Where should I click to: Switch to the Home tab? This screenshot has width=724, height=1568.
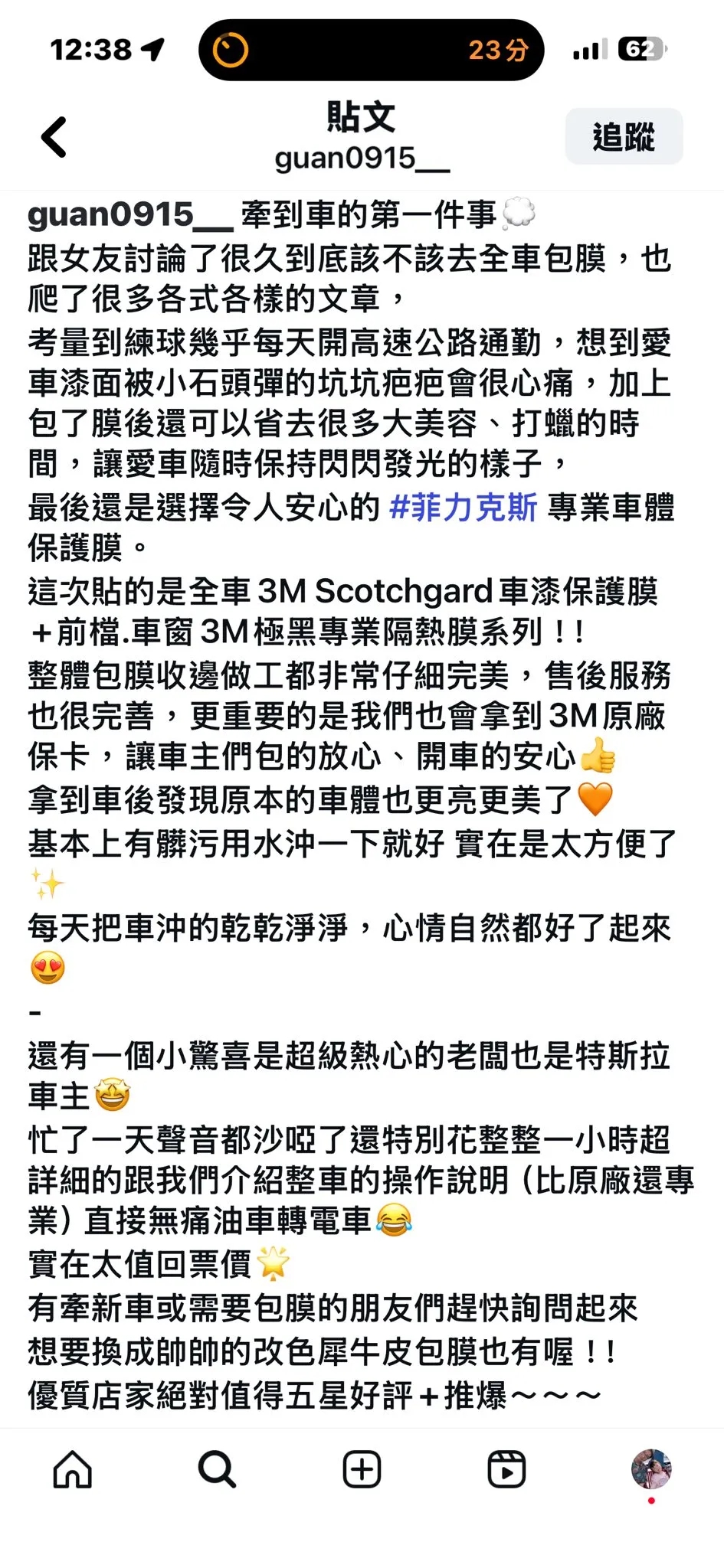[73, 1469]
